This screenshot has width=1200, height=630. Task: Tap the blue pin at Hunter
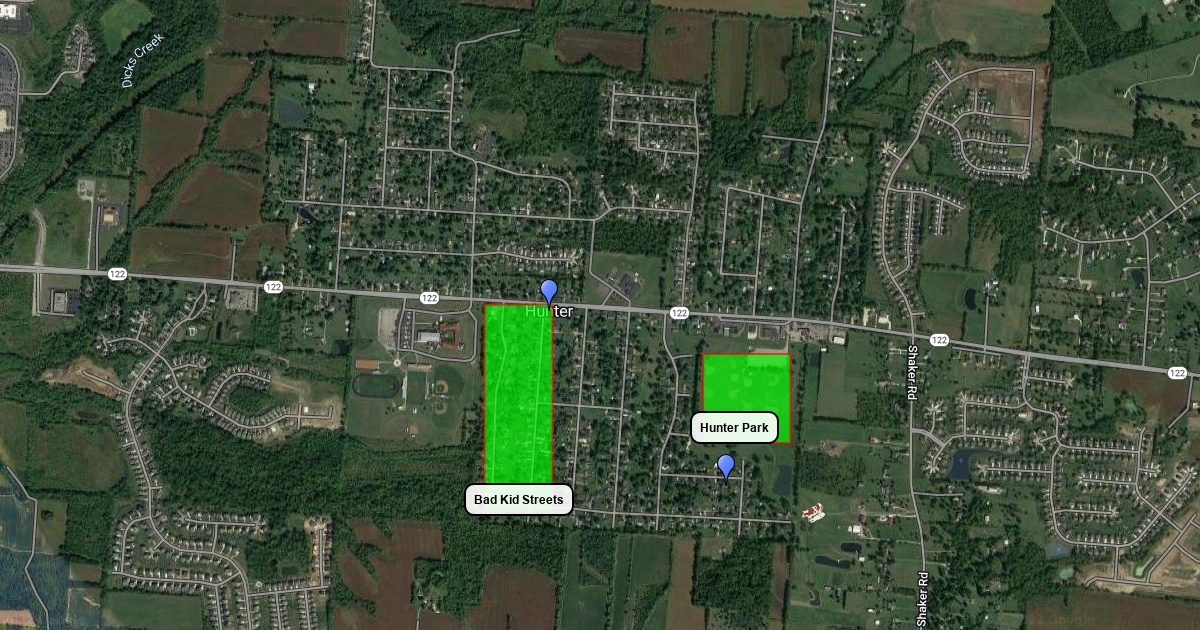pyautogui.click(x=548, y=291)
